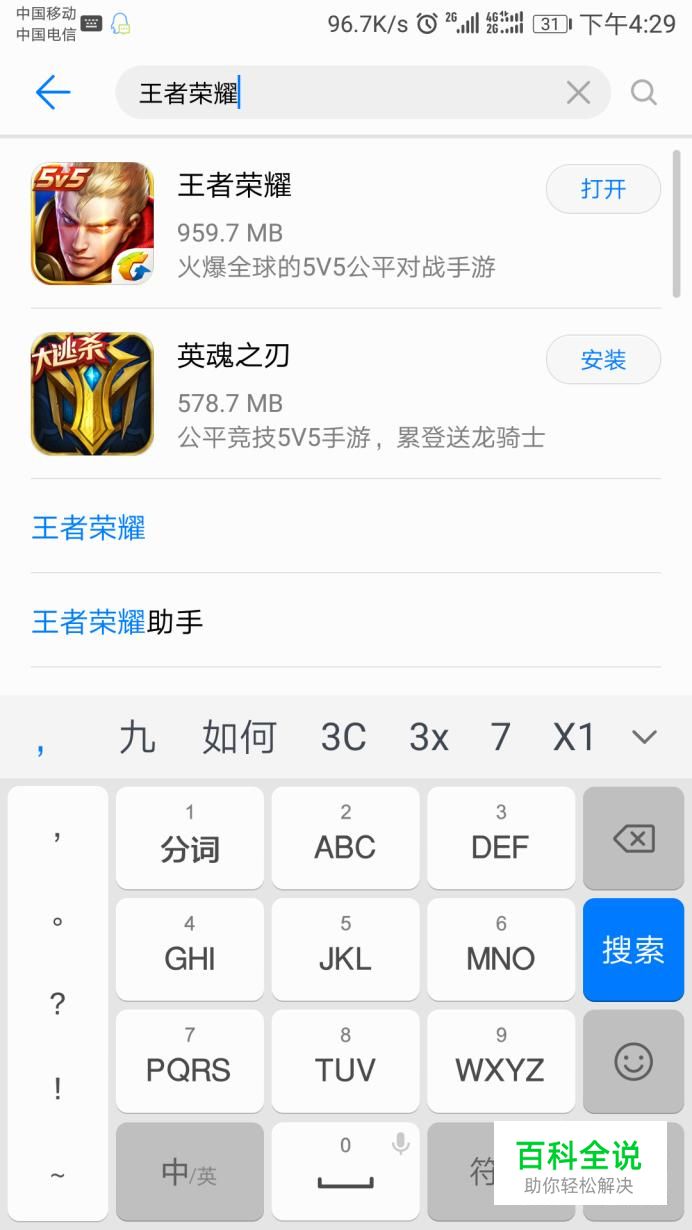Tap the blue 搜索 keyboard key

633,949
